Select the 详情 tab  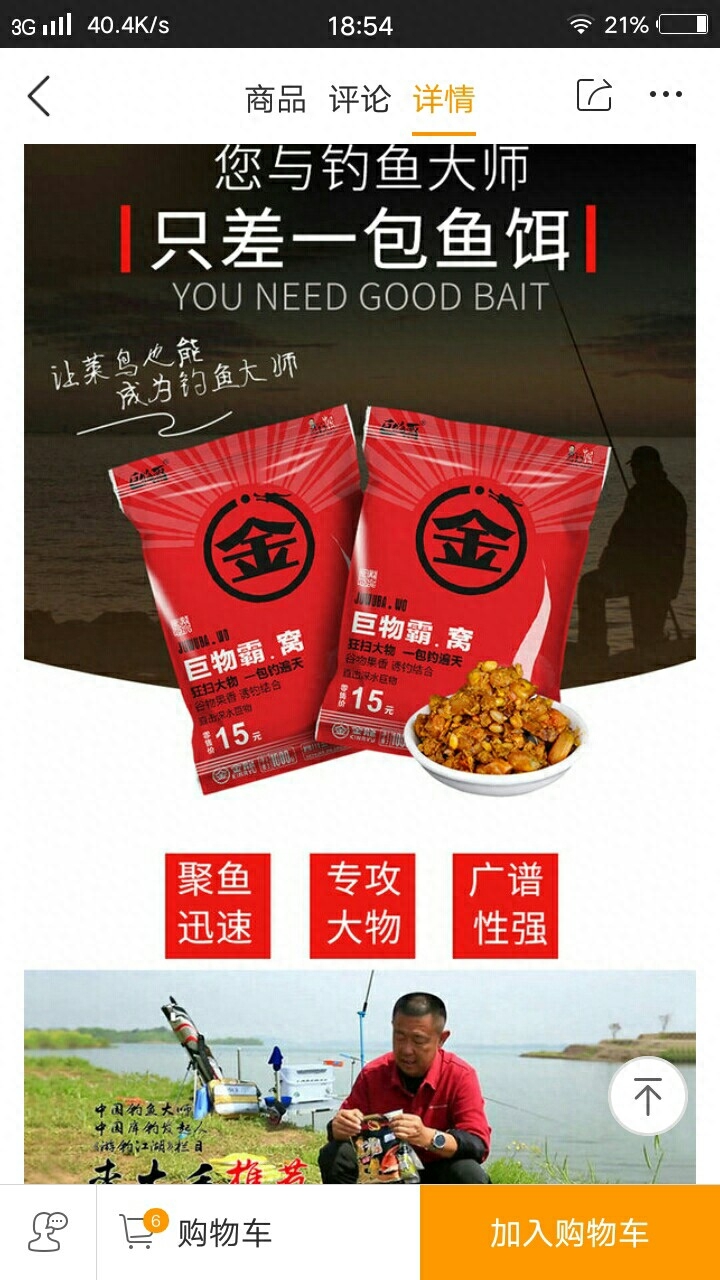click(x=443, y=99)
